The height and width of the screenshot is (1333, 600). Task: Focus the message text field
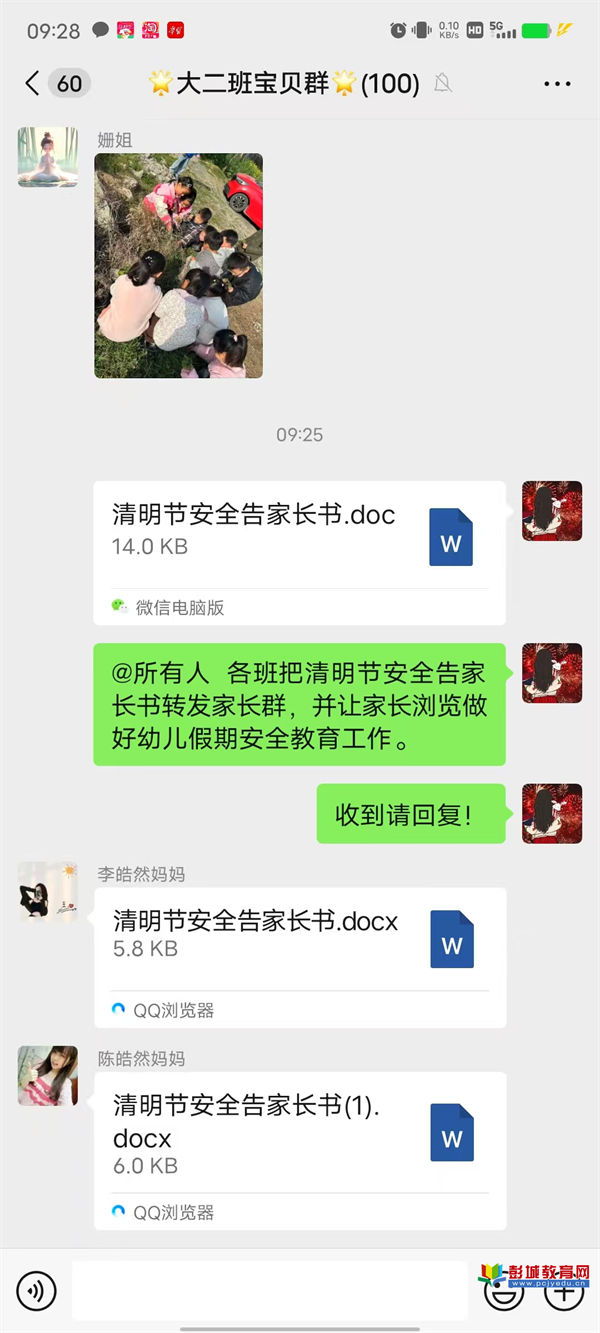270,1291
